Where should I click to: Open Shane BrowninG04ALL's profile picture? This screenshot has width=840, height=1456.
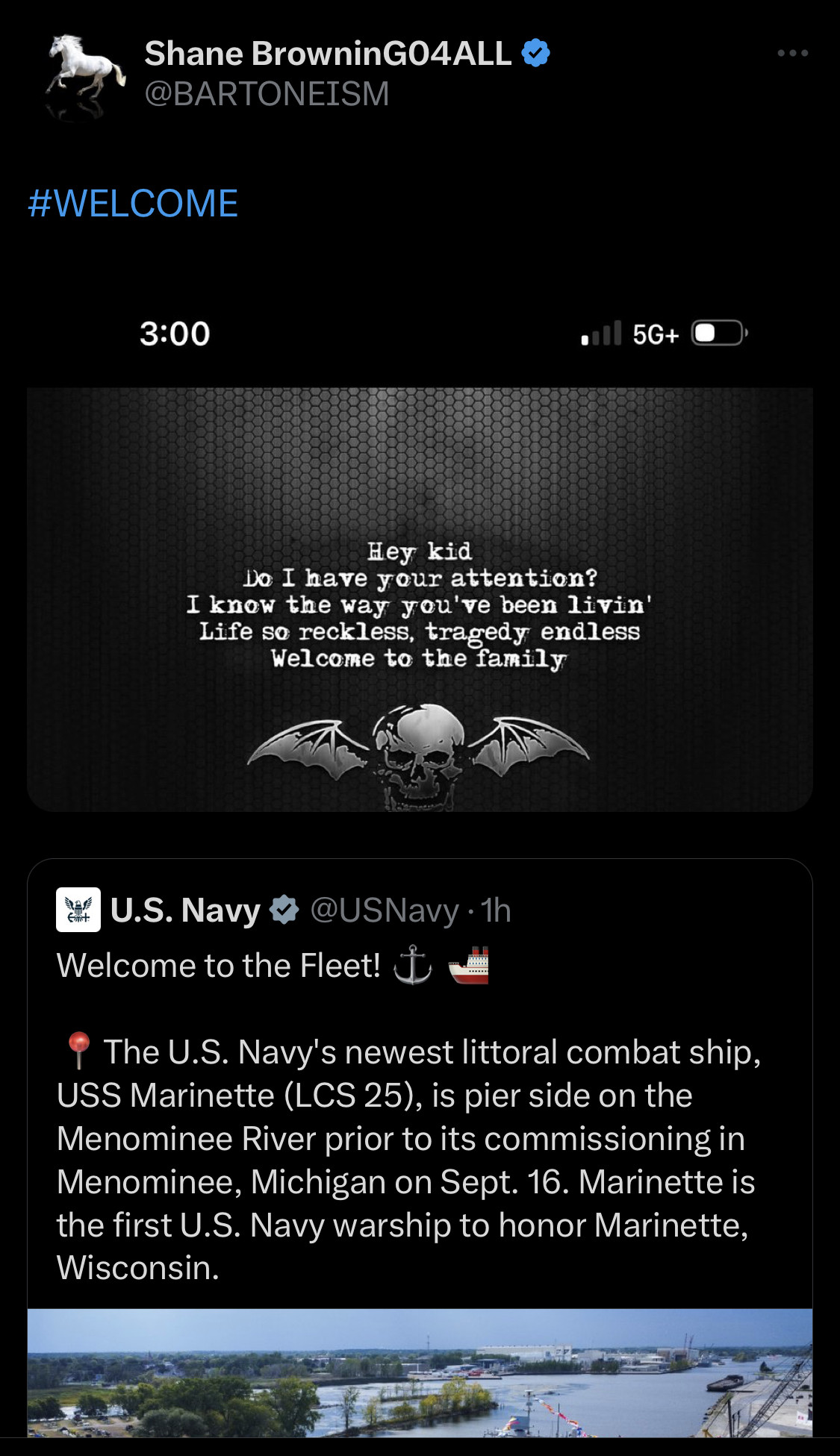click(x=85, y=76)
